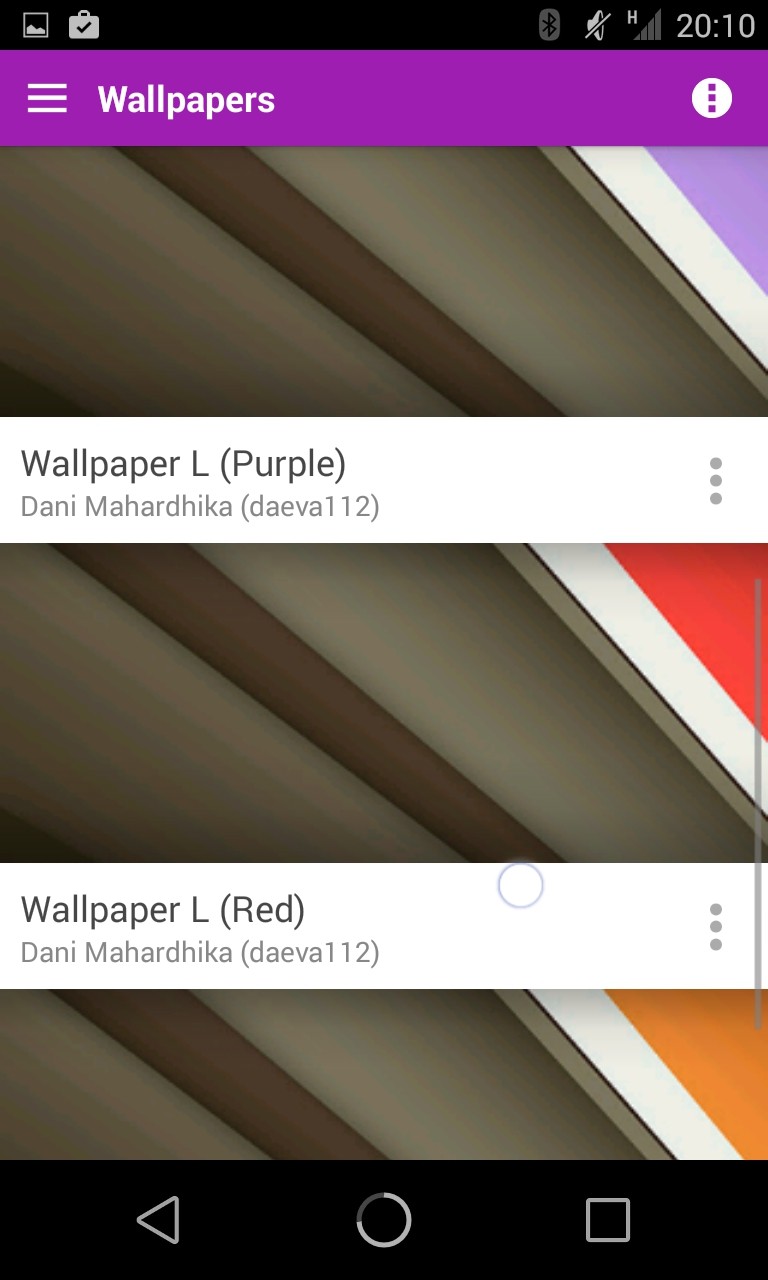The image size is (768, 1280).
Task: Open the app bar overflow menu
Action: pyautogui.click(x=712, y=98)
